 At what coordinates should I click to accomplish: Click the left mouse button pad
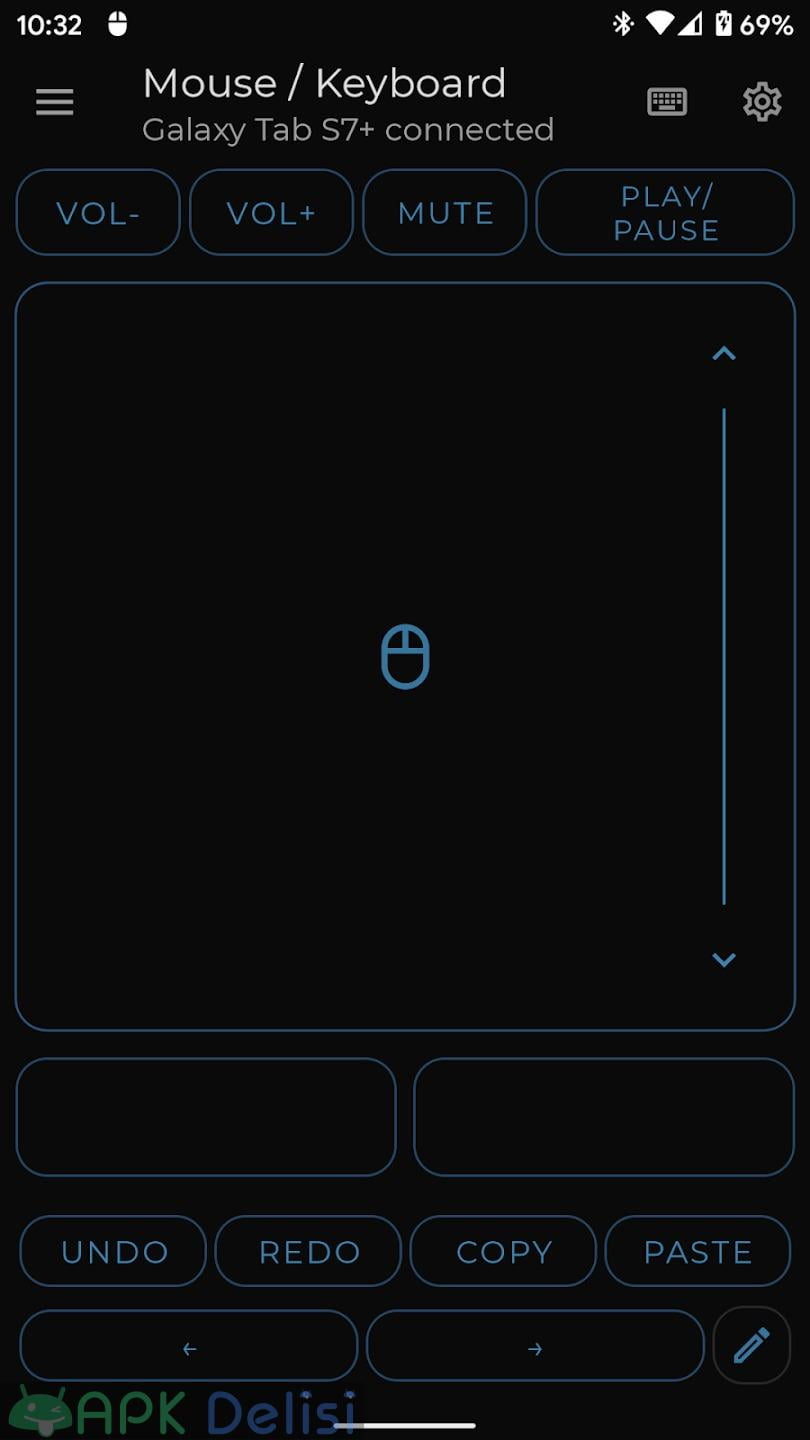pos(206,1117)
